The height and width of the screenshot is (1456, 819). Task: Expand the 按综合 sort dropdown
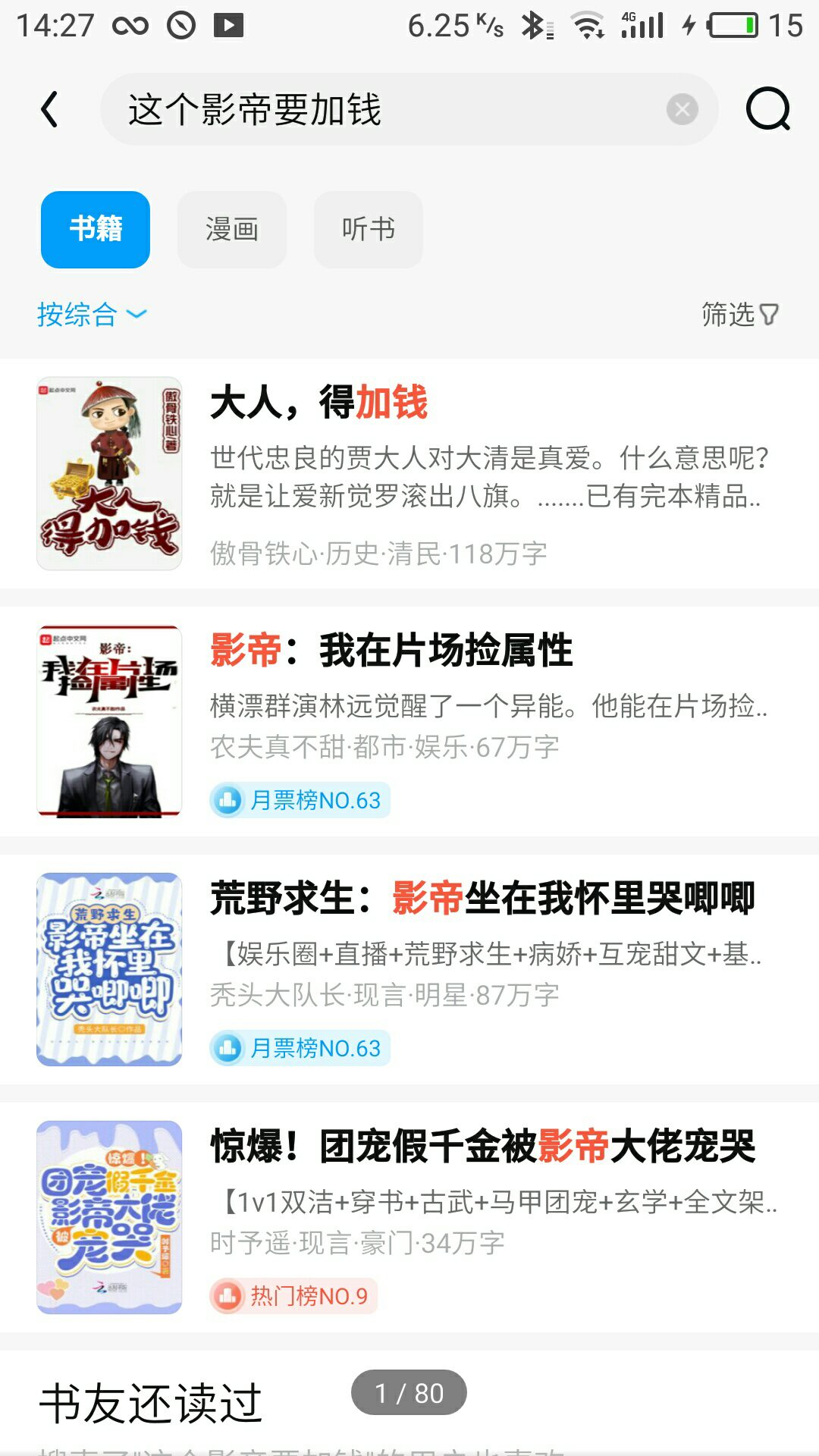pyautogui.click(x=91, y=314)
